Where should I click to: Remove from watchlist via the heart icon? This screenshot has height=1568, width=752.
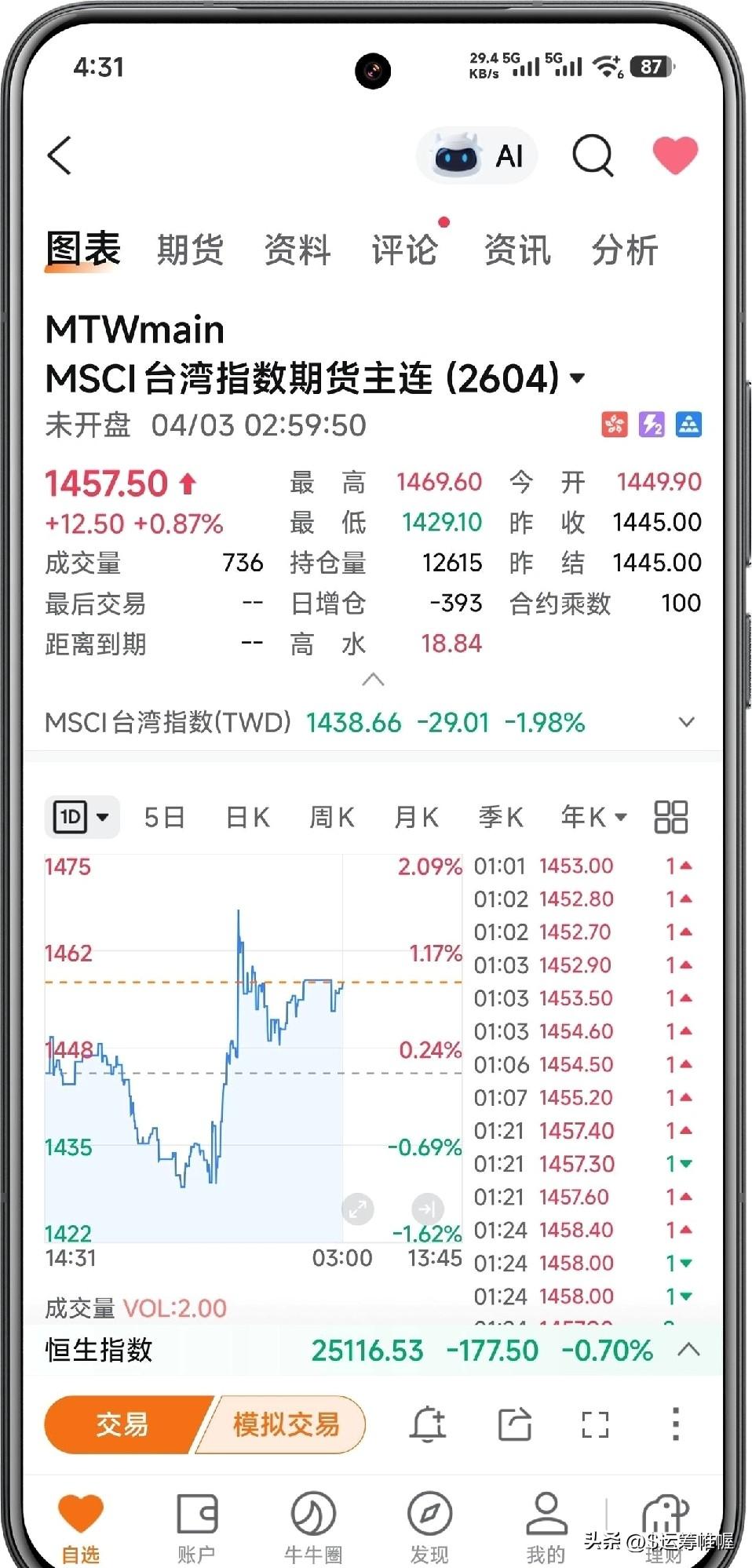[x=675, y=155]
